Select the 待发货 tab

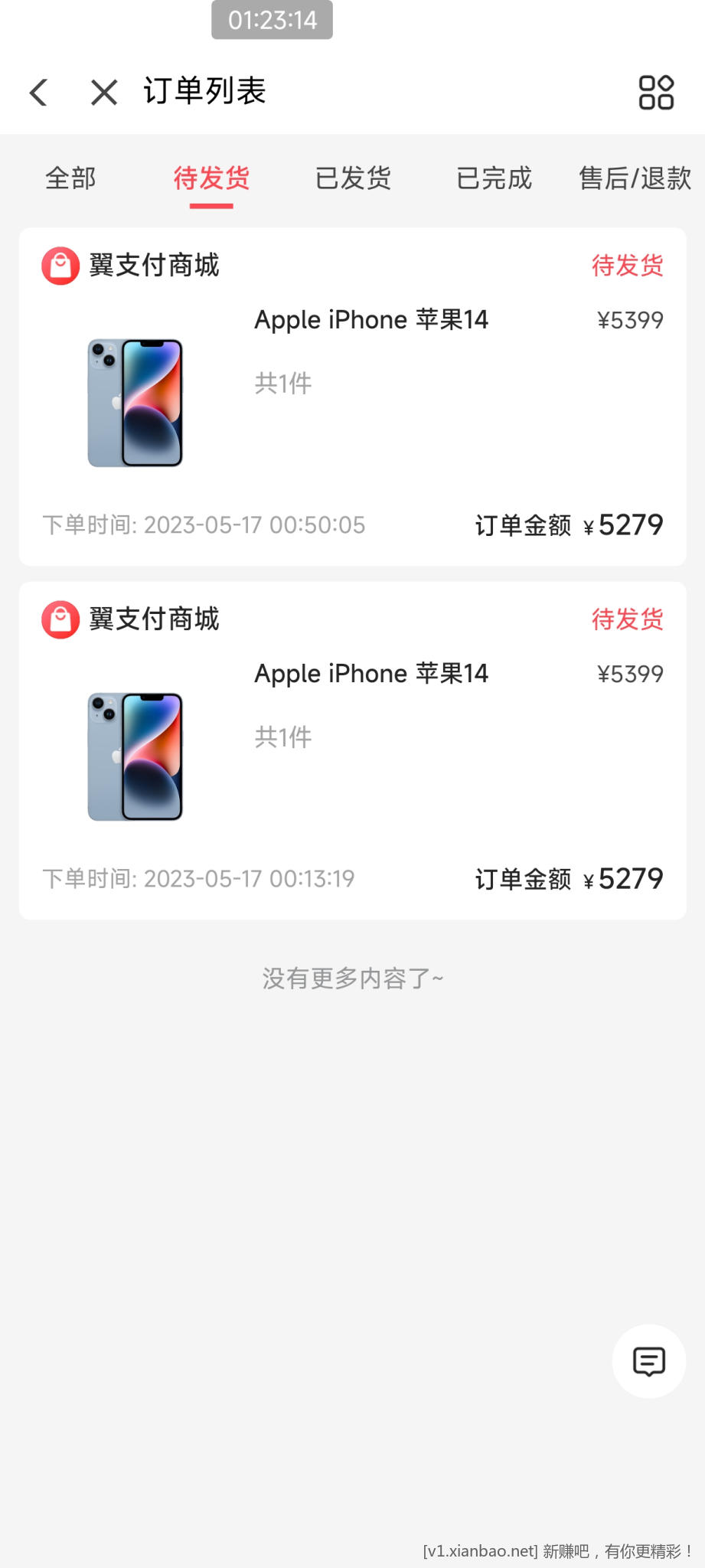coord(211,178)
